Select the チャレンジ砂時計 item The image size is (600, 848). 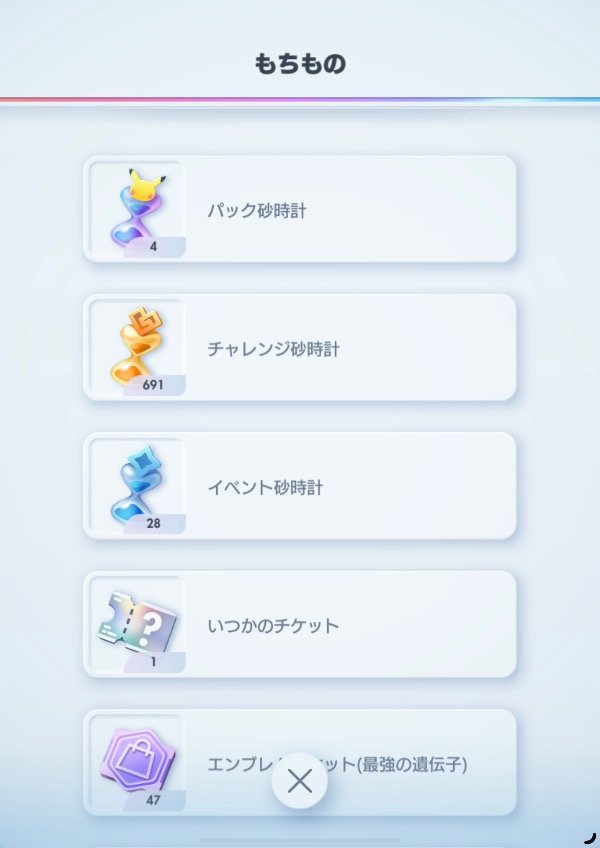coord(300,348)
